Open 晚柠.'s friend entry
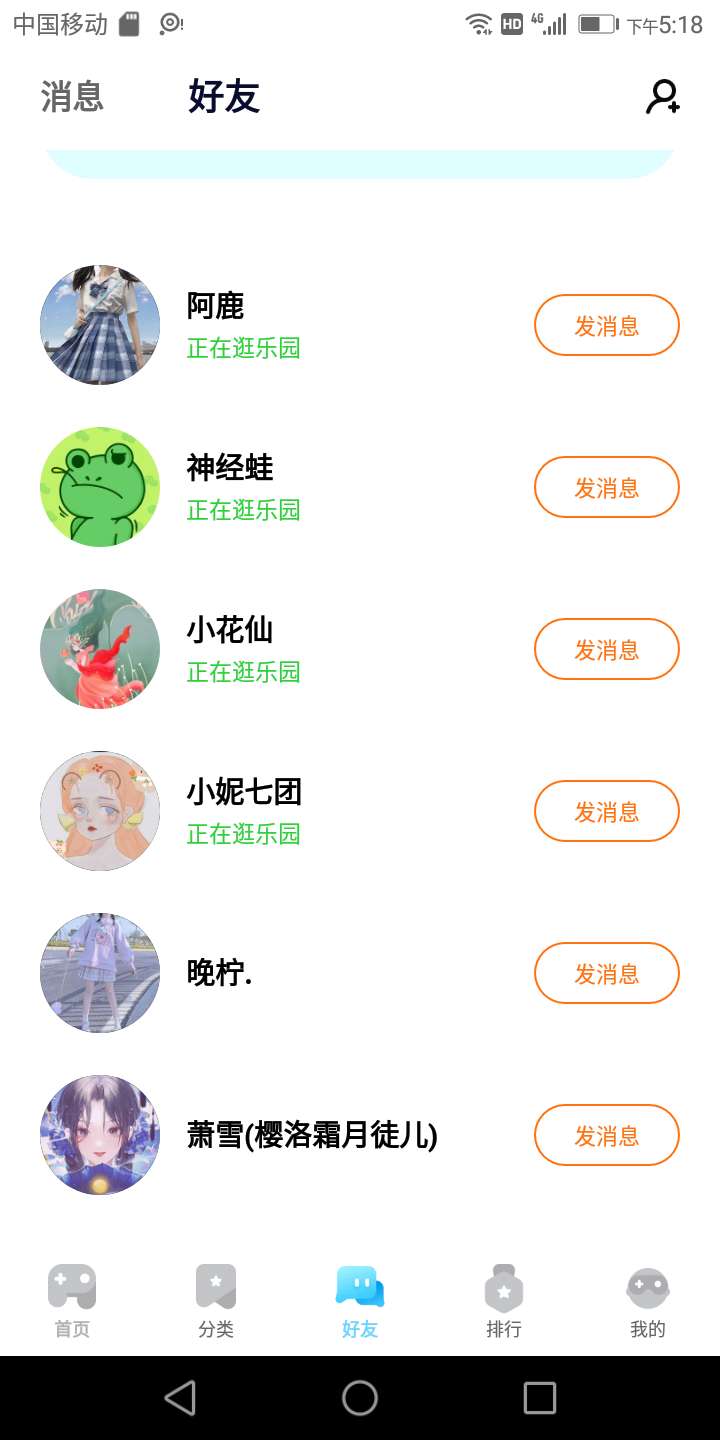 coord(220,973)
